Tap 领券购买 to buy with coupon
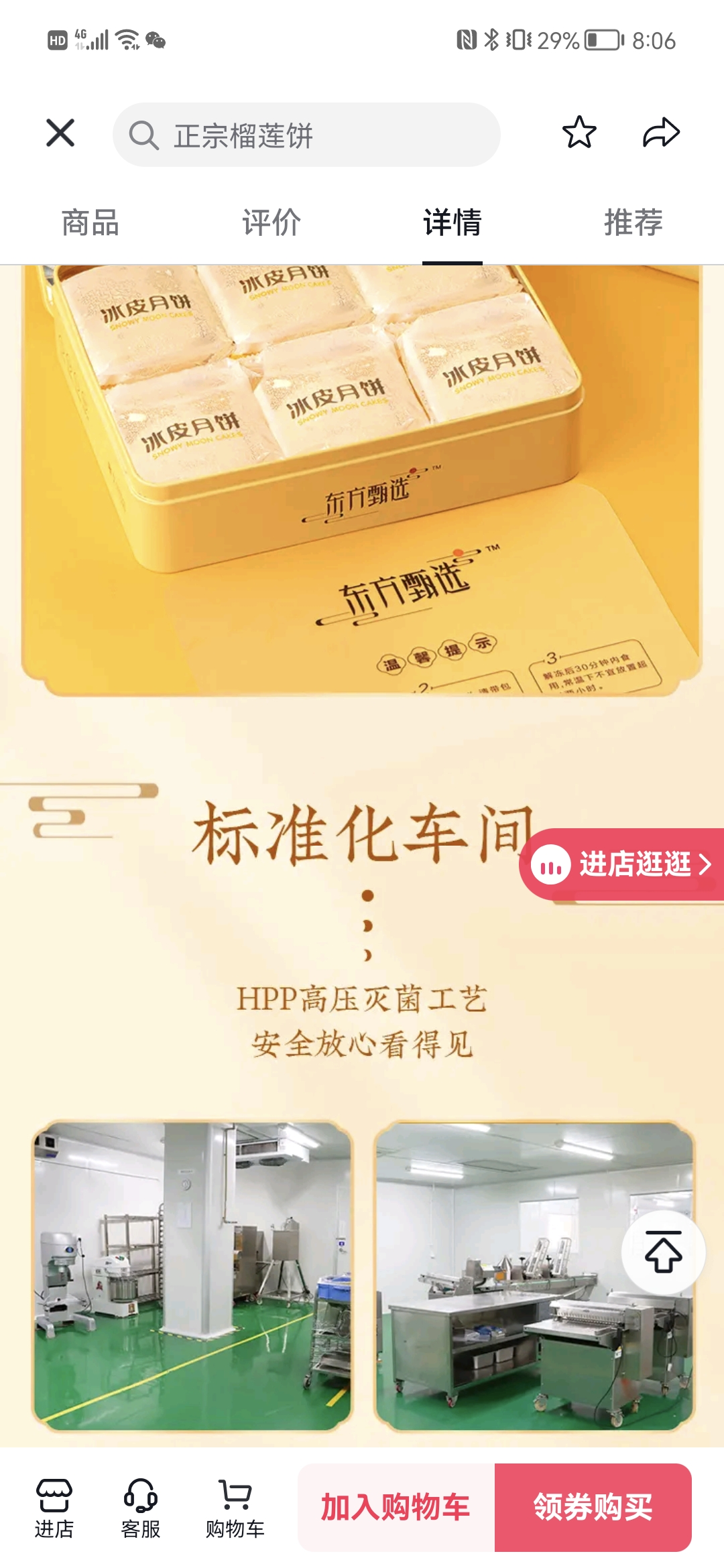 [x=593, y=1508]
